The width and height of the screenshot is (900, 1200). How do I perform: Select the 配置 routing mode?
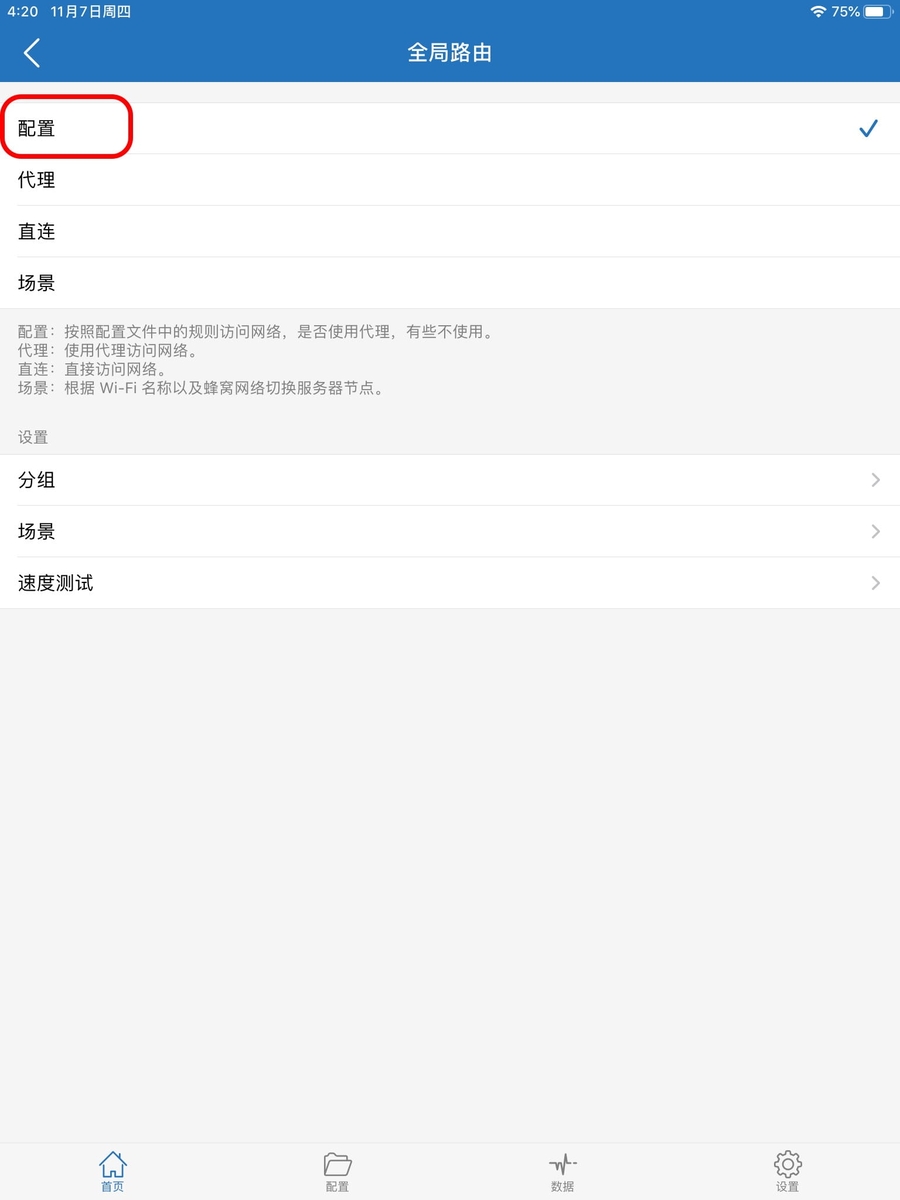point(450,128)
